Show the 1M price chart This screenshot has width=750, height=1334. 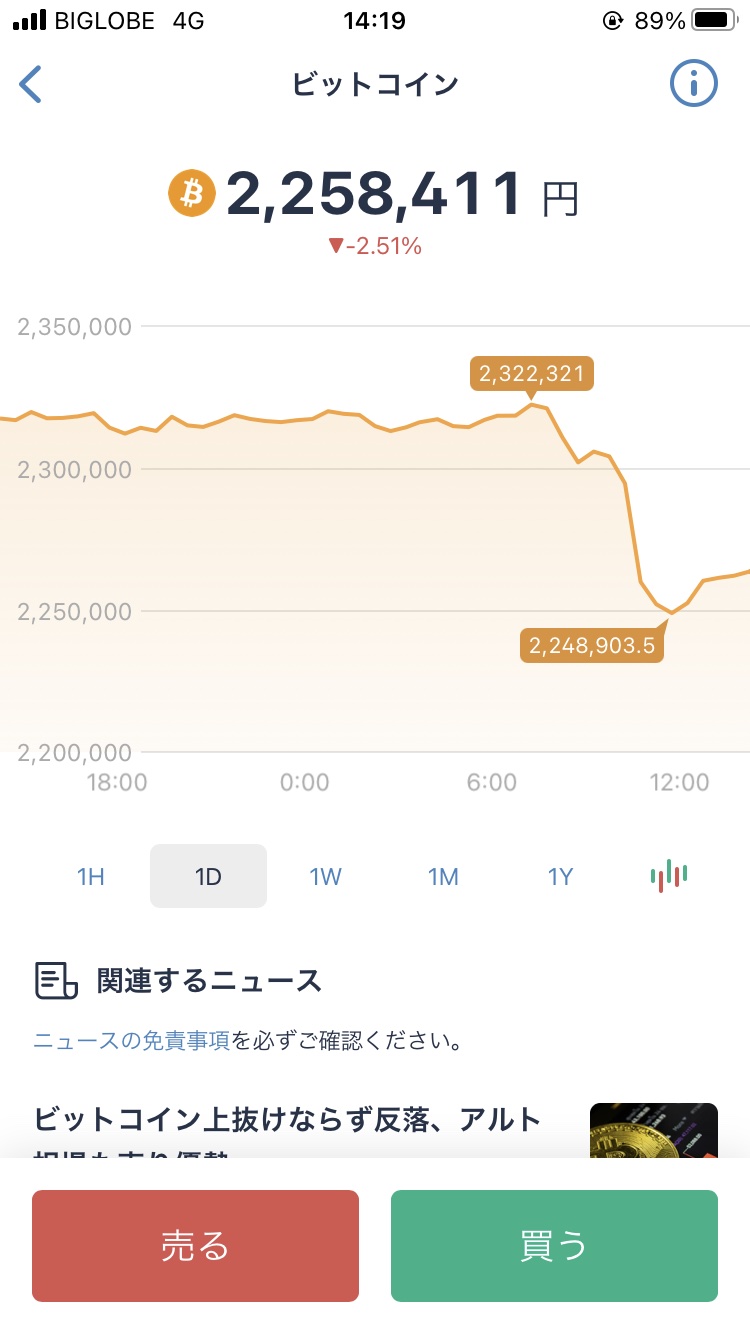click(x=443, y=877)
